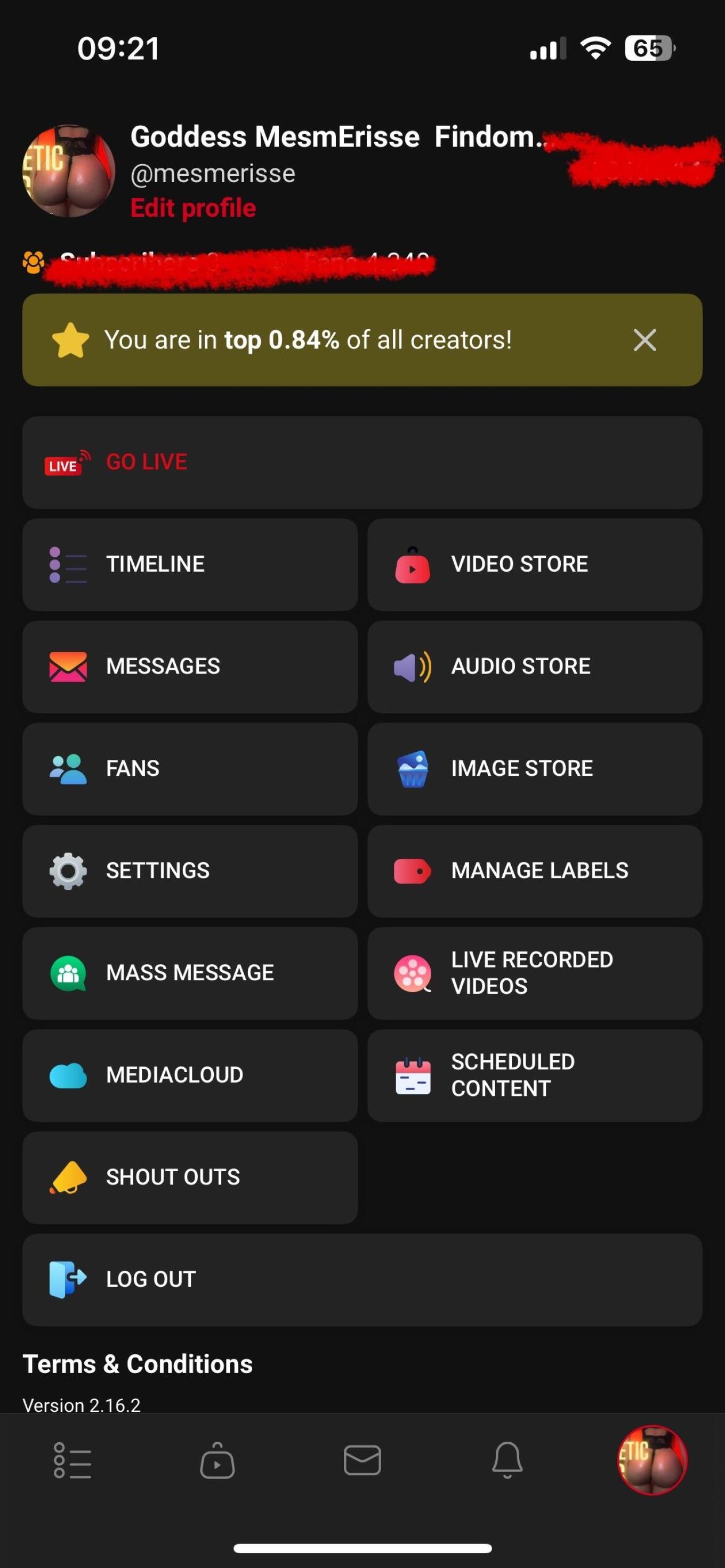The width and height of the screenshot is (725, 1568).
Task: Open the TIMELINE tile
Action: 190,565
